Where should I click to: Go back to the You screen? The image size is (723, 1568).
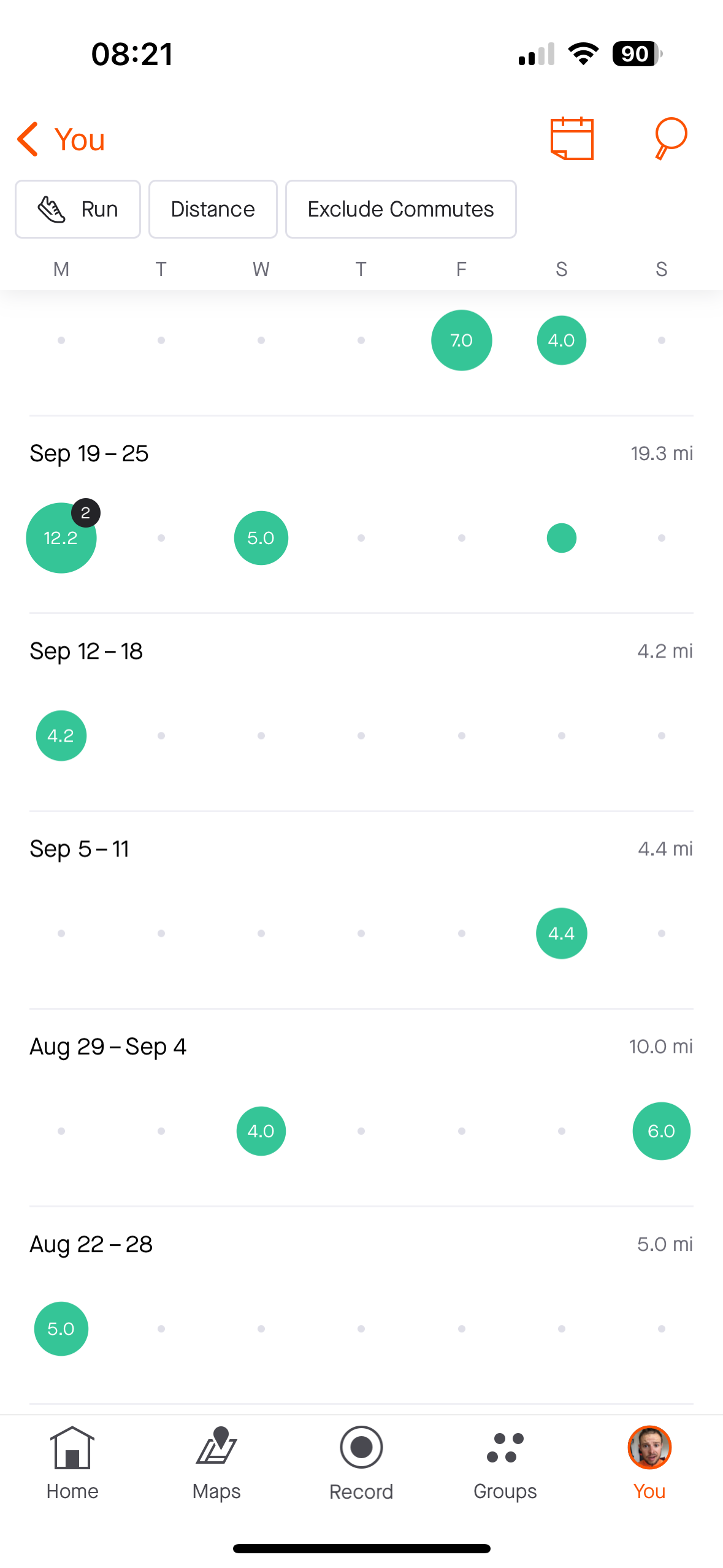tap(61, 139)
